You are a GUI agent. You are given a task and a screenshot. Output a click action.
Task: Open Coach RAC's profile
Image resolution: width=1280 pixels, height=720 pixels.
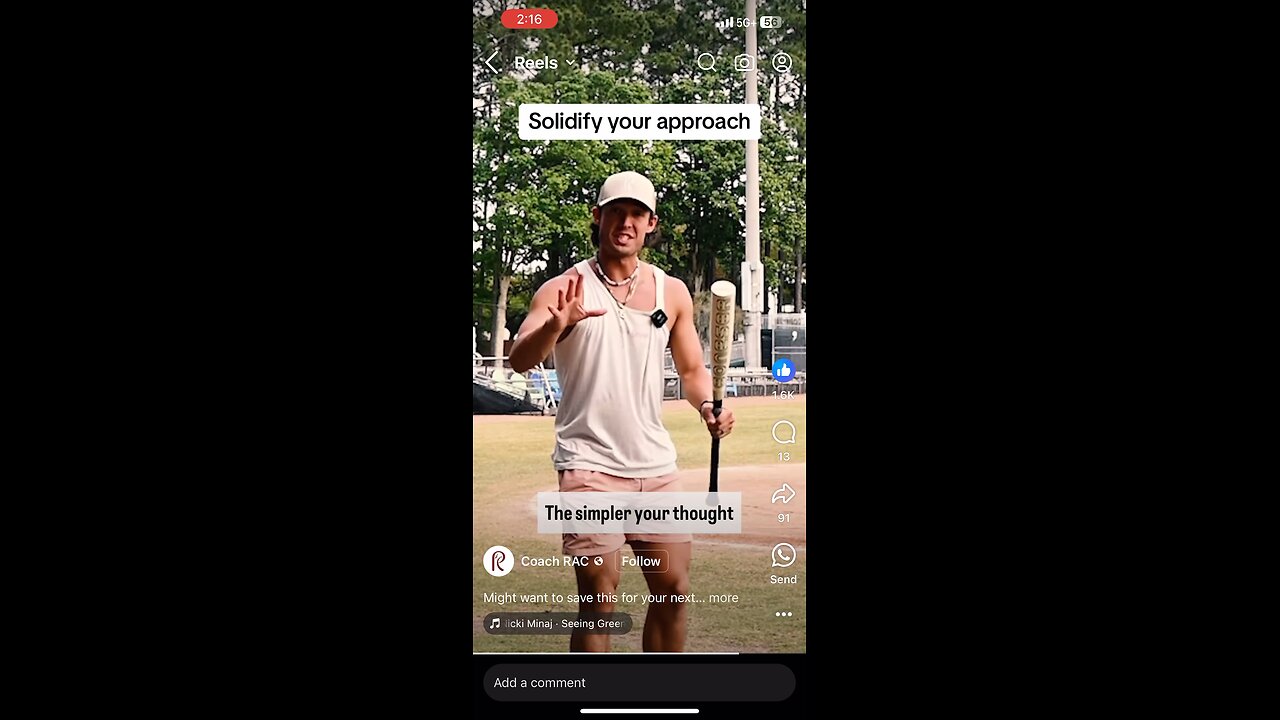click(x=554, y=561)
